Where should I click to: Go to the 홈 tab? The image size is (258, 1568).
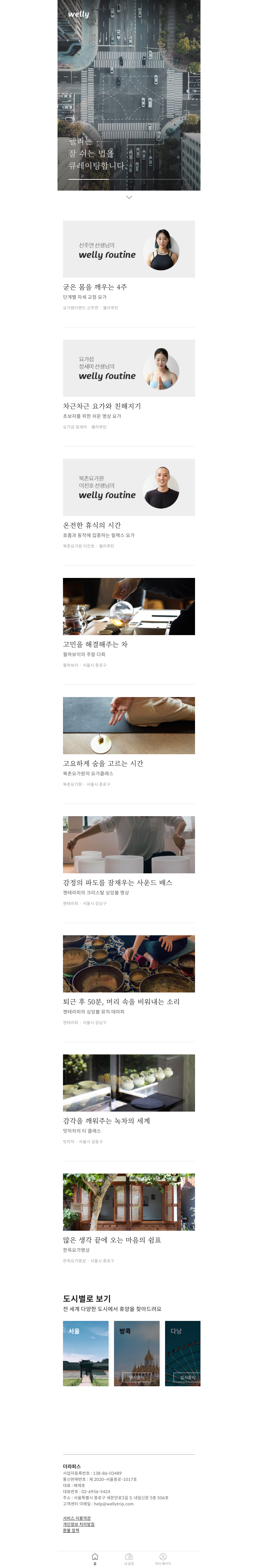[x=95, y=1558]
